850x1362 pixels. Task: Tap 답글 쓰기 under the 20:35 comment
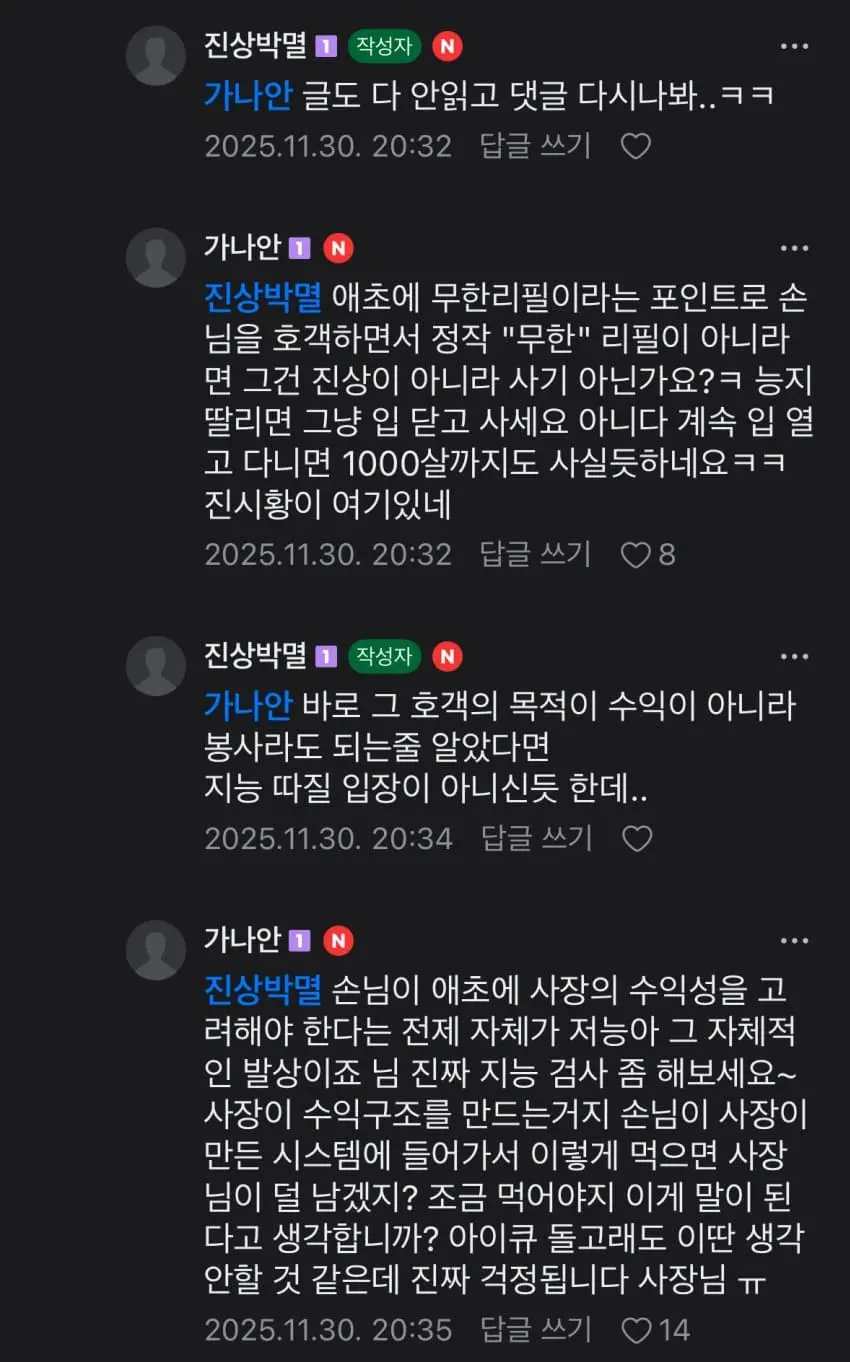(x=536, y=1329)
